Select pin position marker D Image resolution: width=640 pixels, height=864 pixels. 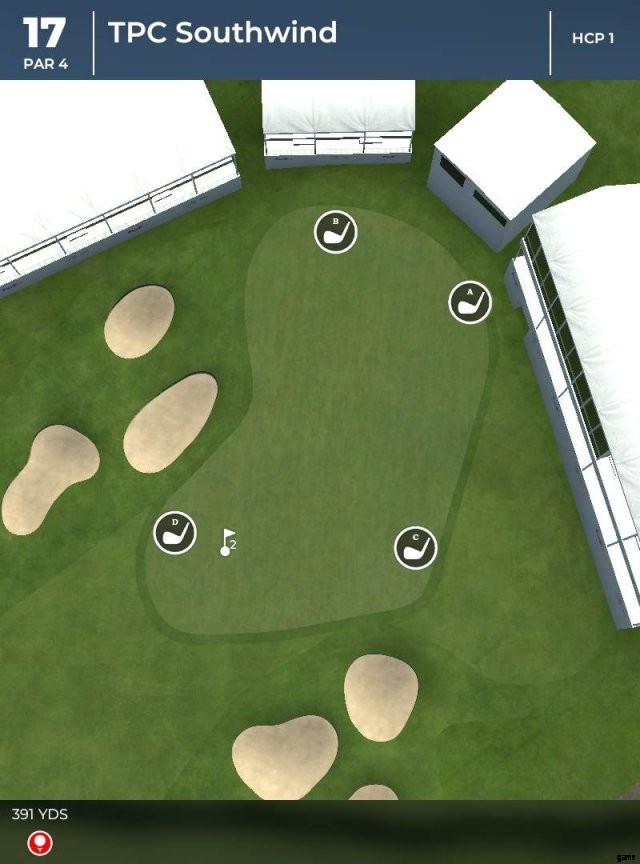click(175, 532)
